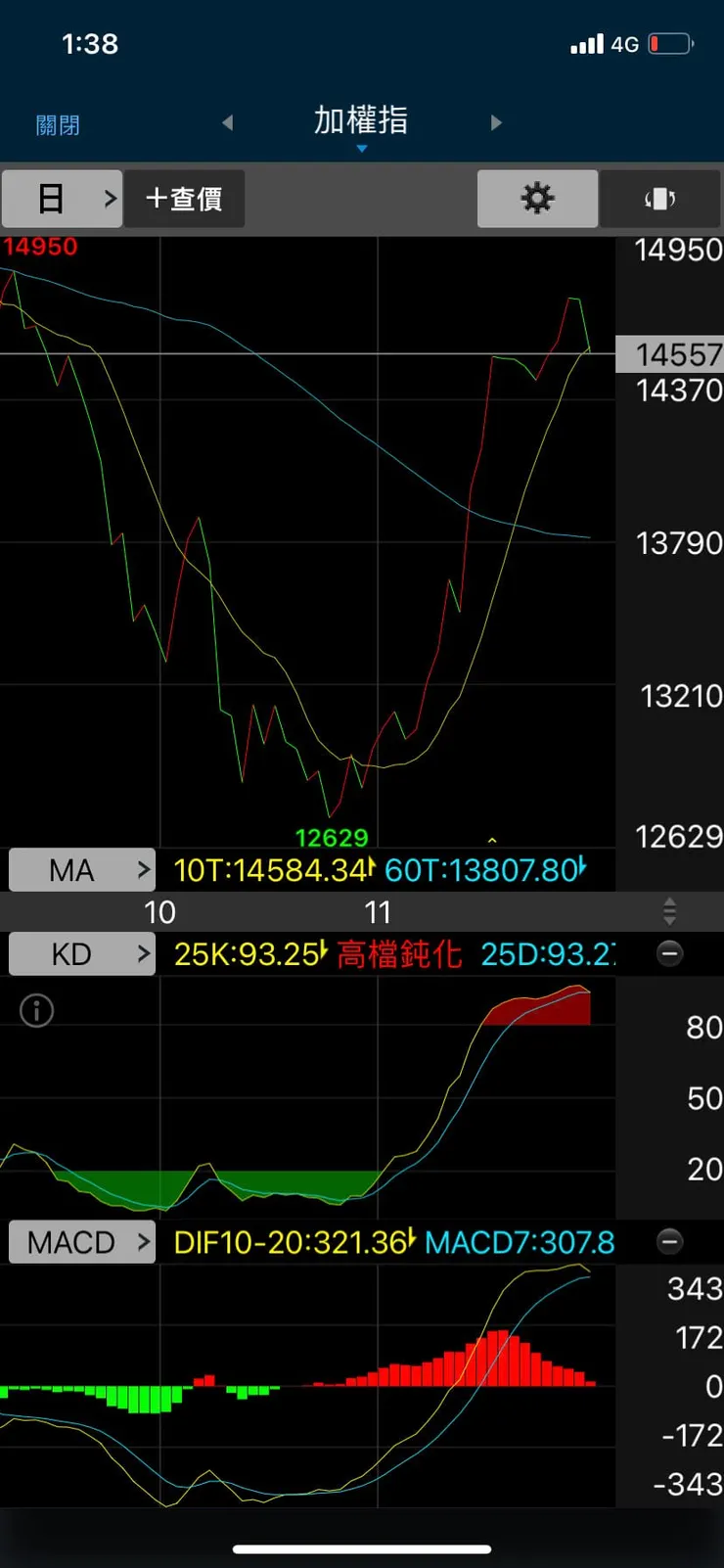
Task: Open the 加權指 symbol dropdown
Action: coord(361,124)
